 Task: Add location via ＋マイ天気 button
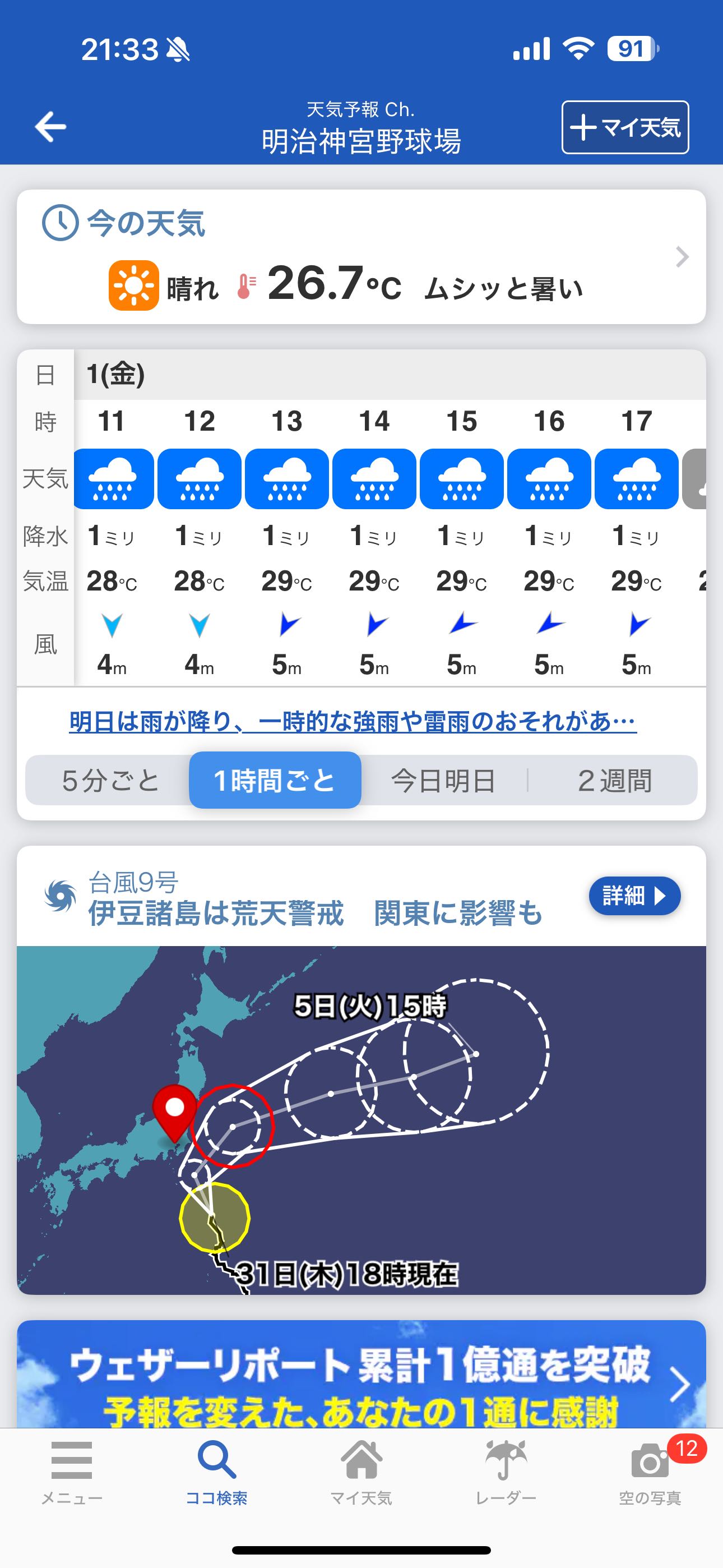tap(625, 127)
